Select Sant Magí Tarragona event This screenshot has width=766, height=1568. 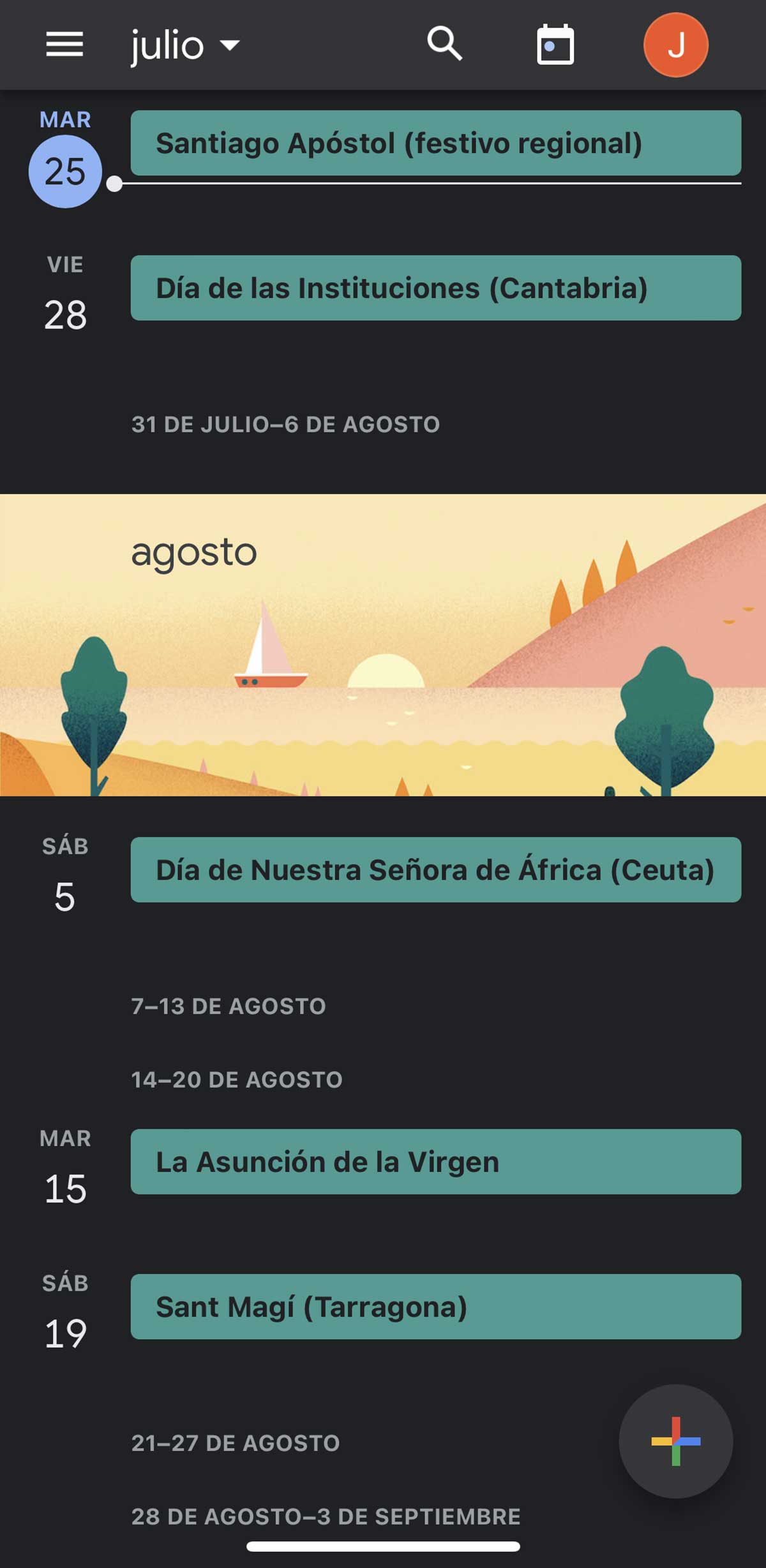coord(436,1308)
